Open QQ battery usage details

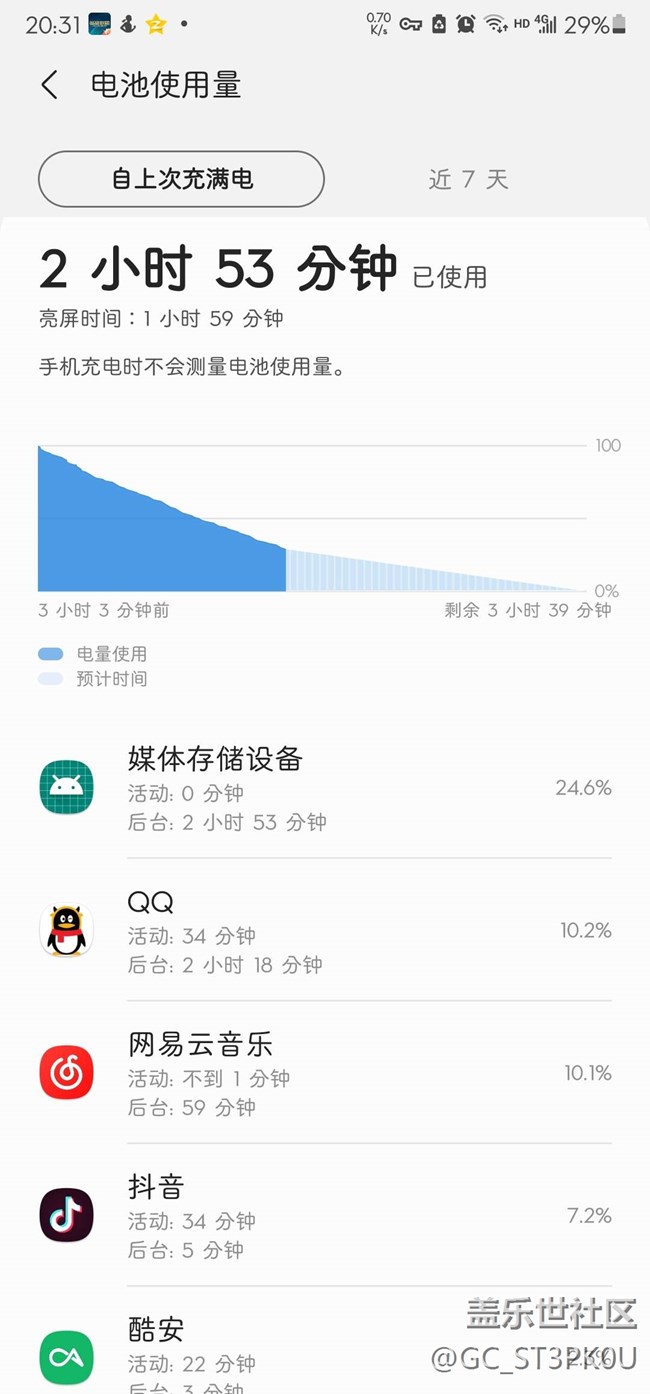pos(325,931)
